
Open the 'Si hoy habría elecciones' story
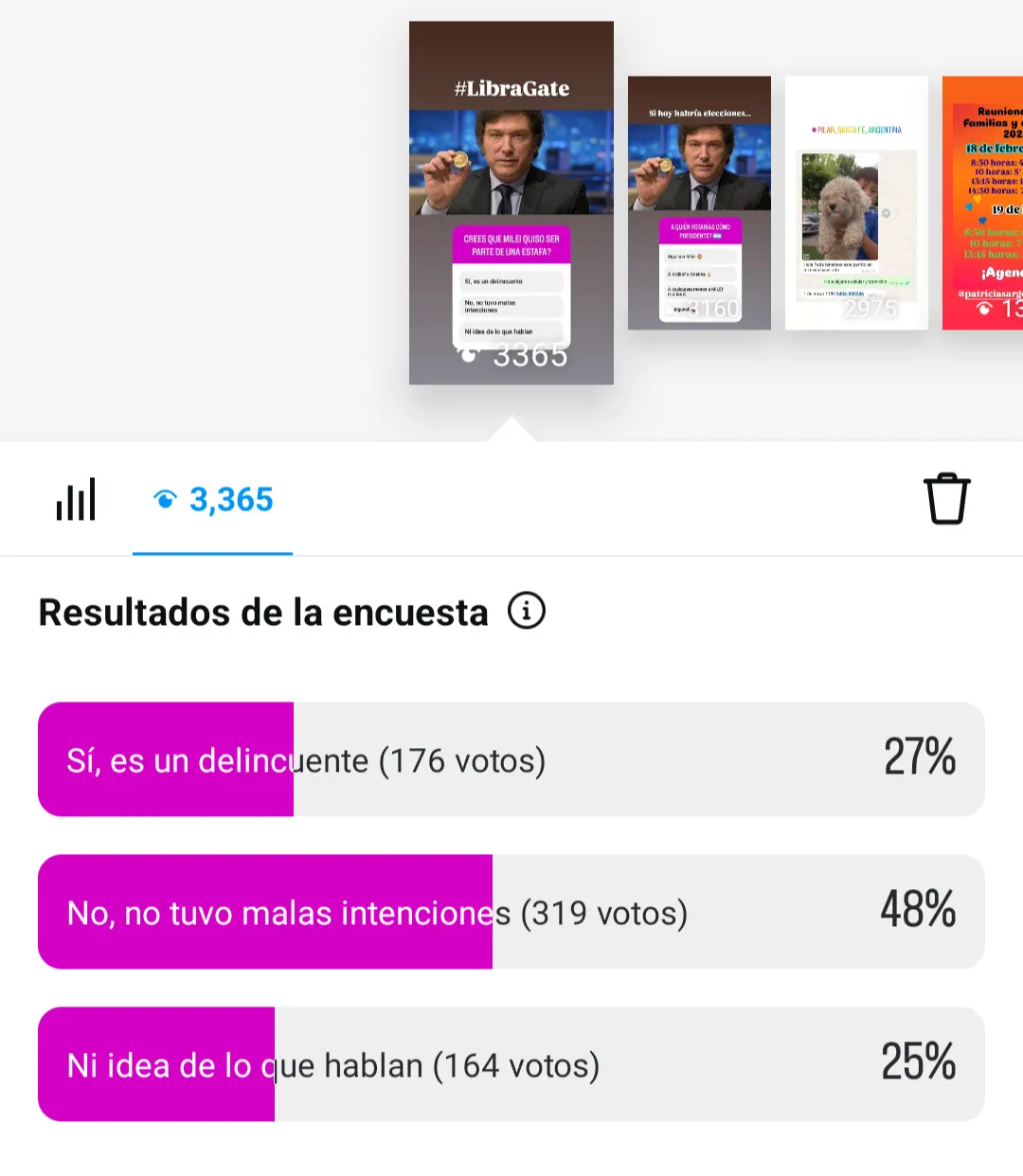(699, 203)
